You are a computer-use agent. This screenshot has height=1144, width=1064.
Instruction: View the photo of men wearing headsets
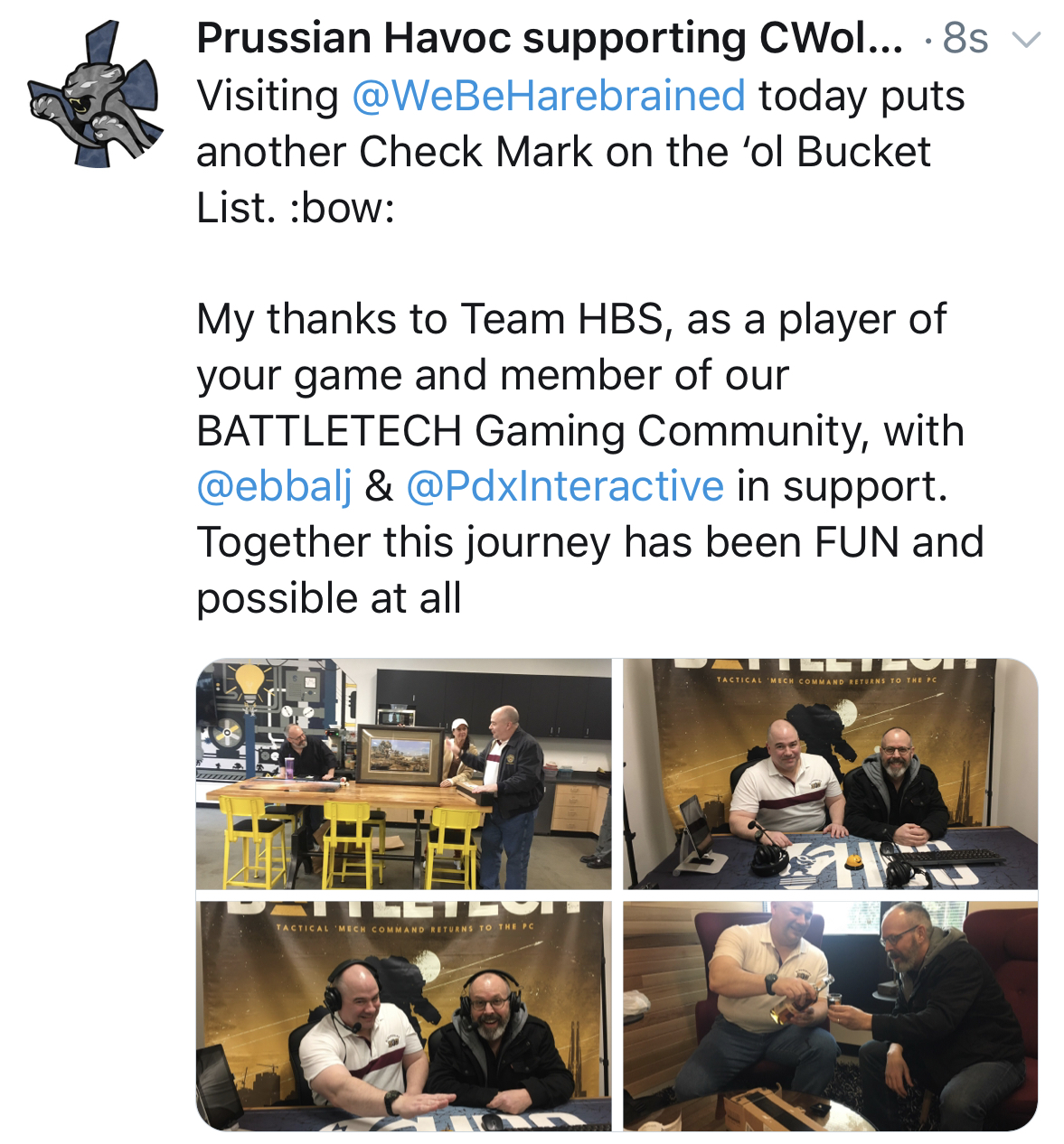(x=403, y=1015)
